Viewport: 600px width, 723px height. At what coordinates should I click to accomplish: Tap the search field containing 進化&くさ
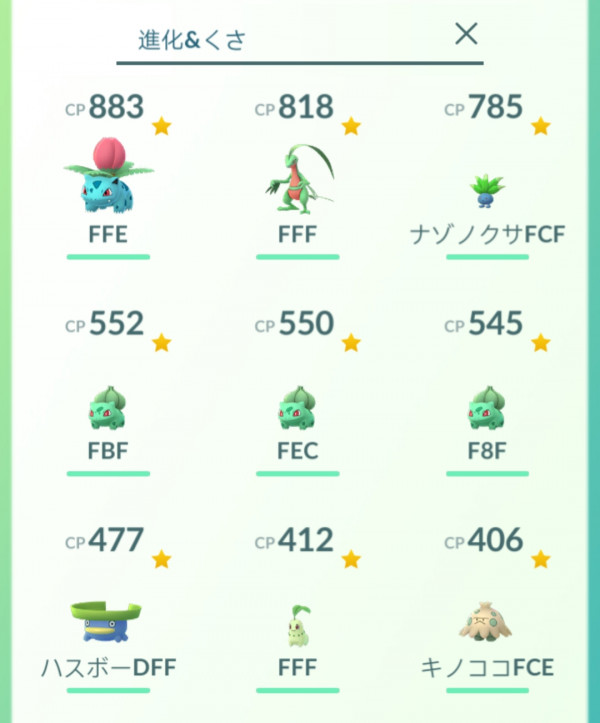[280, 39]
